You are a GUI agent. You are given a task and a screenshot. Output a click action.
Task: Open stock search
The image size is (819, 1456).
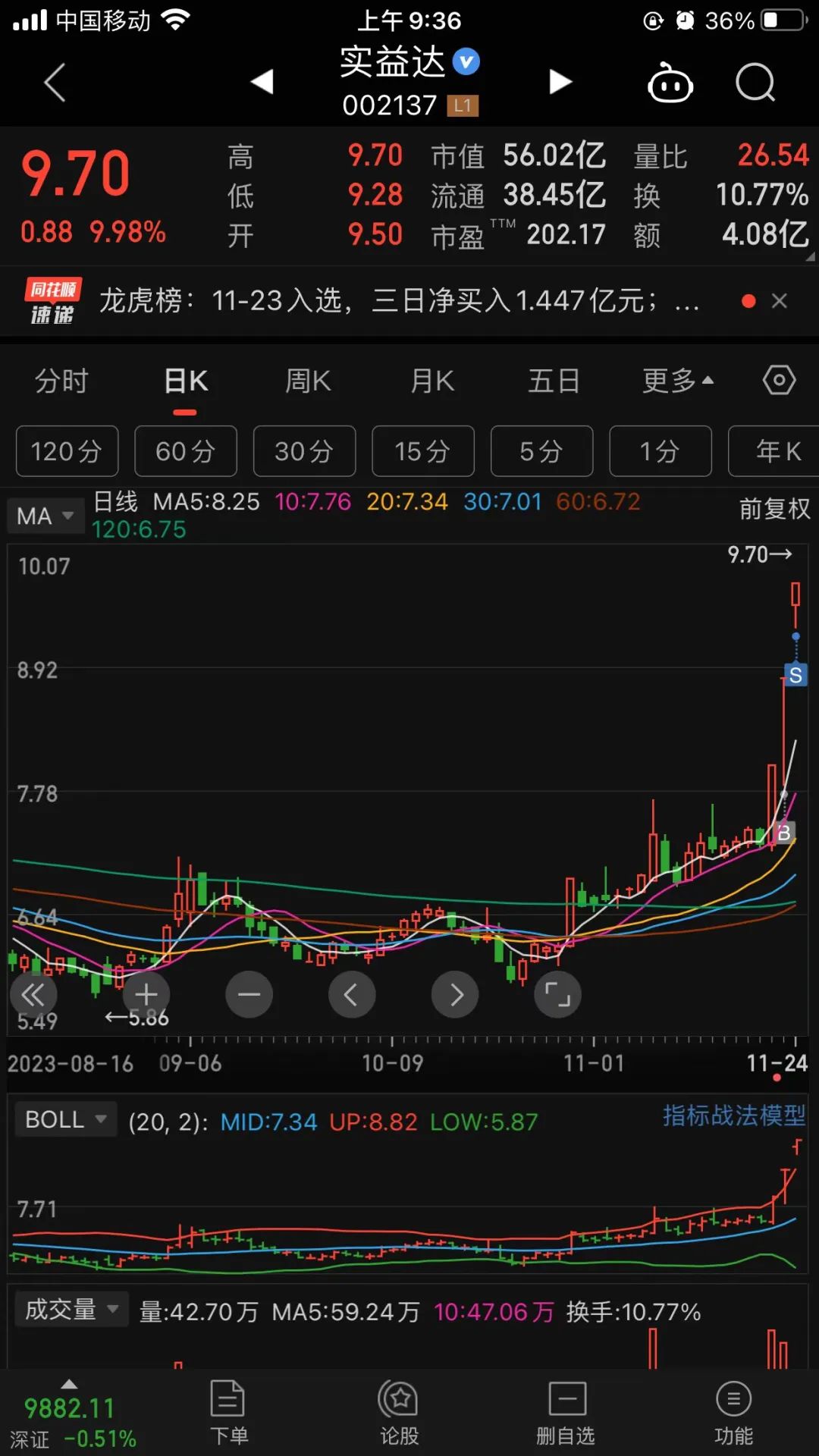coord(755,82)
